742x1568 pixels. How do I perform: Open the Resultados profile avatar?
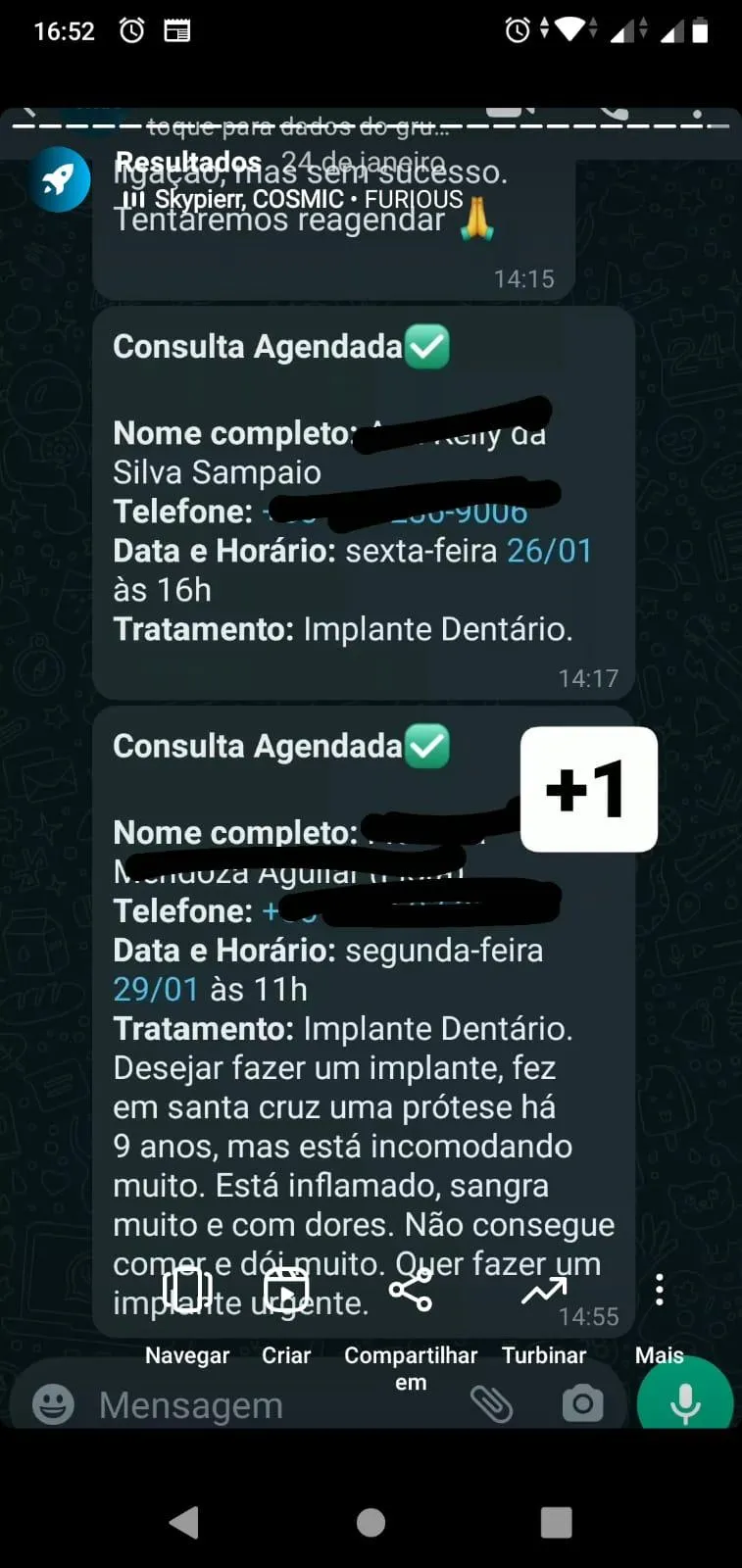[60, 179]
